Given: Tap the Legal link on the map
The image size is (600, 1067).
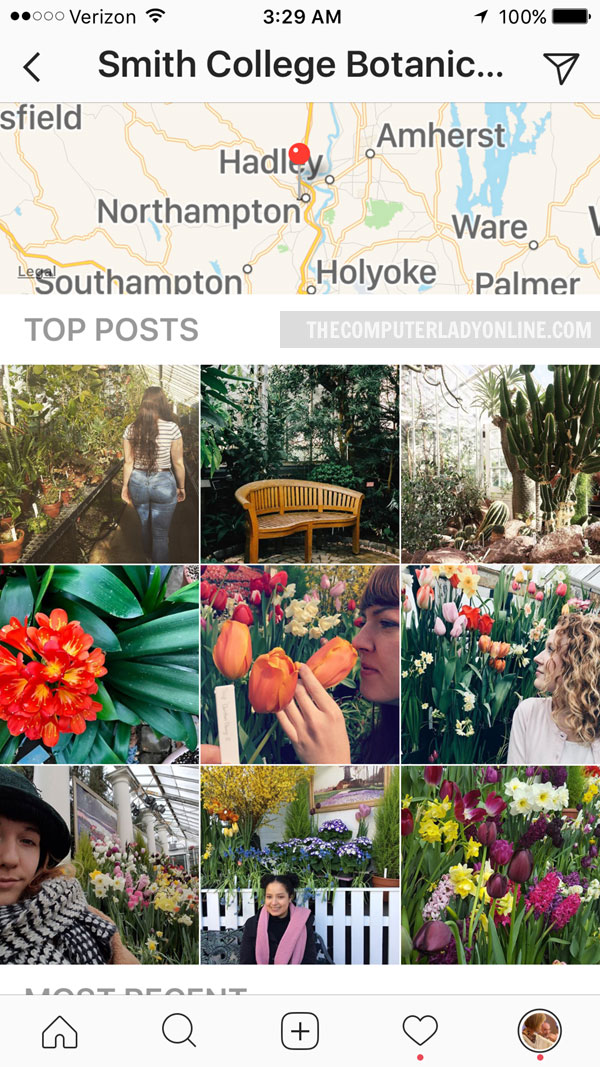Looking at the screenshot, I should (x=37, y=272).
